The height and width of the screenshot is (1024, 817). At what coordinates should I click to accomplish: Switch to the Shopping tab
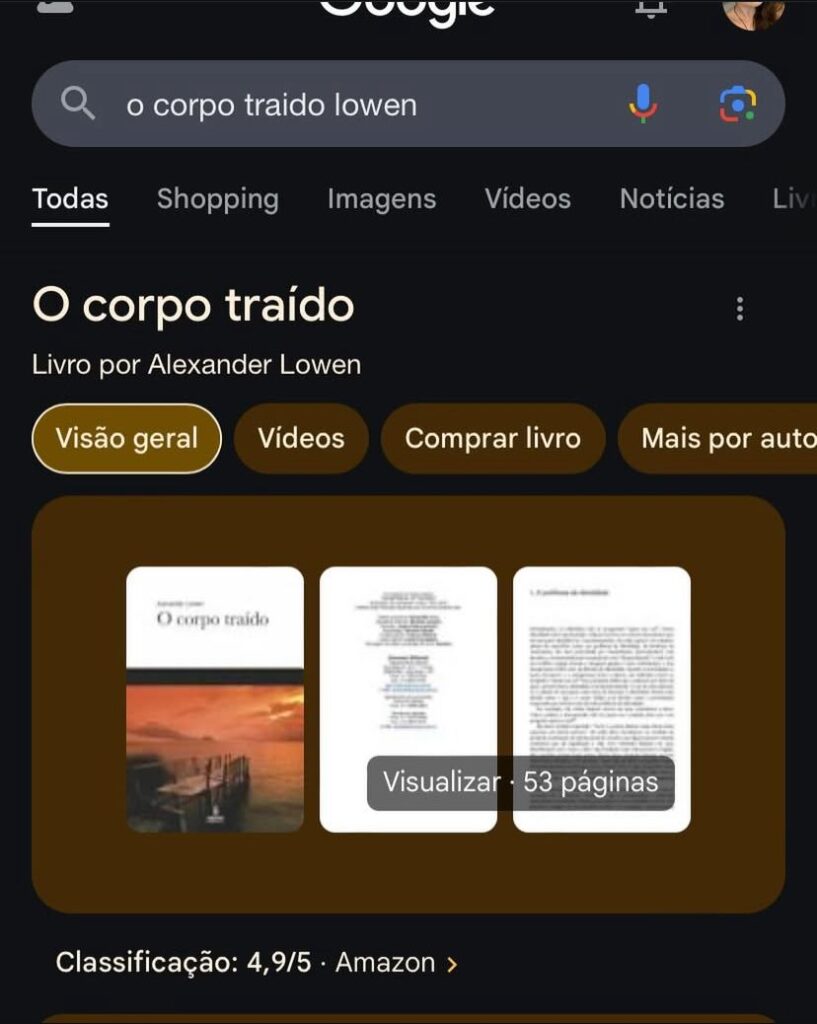[x=217, y=198]
